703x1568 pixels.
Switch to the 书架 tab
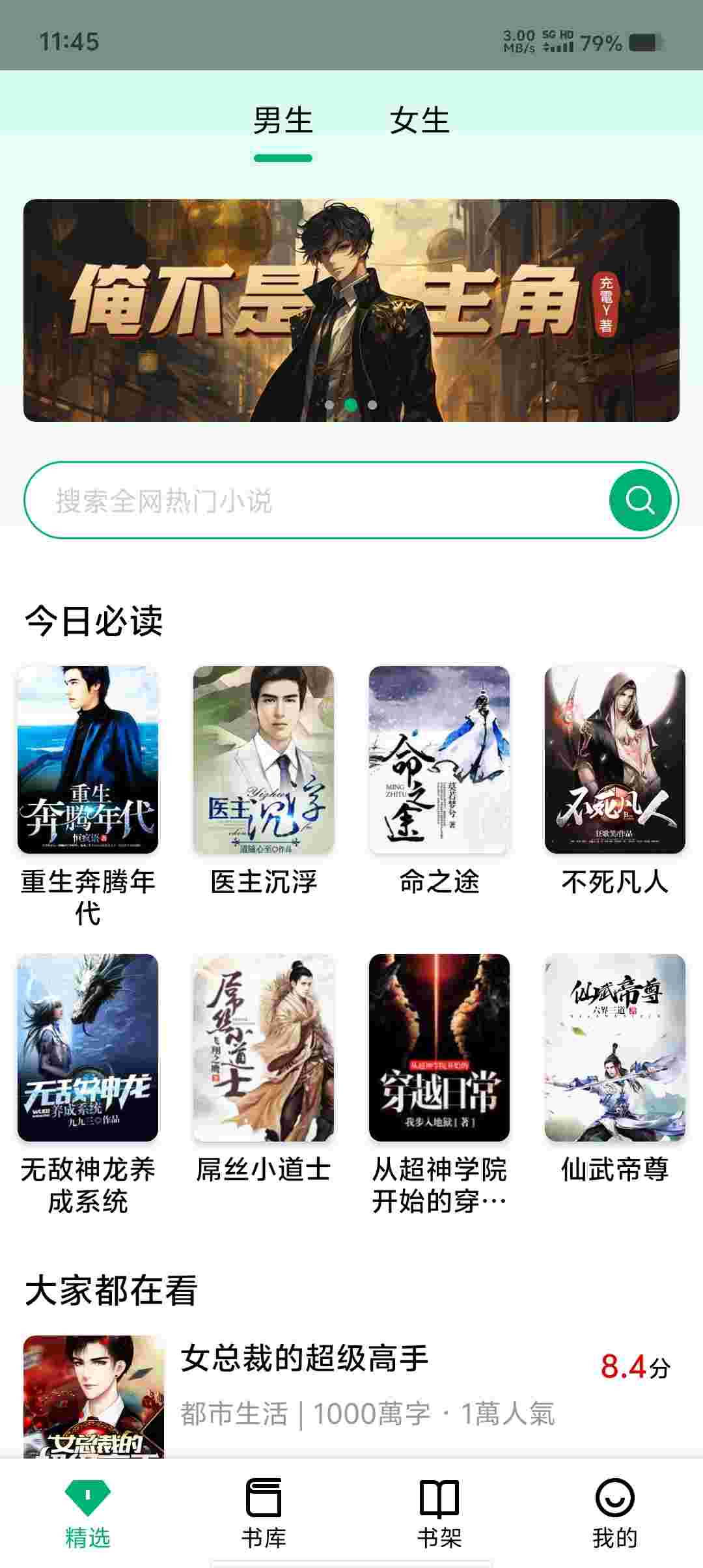click(x=439, y=1513)
